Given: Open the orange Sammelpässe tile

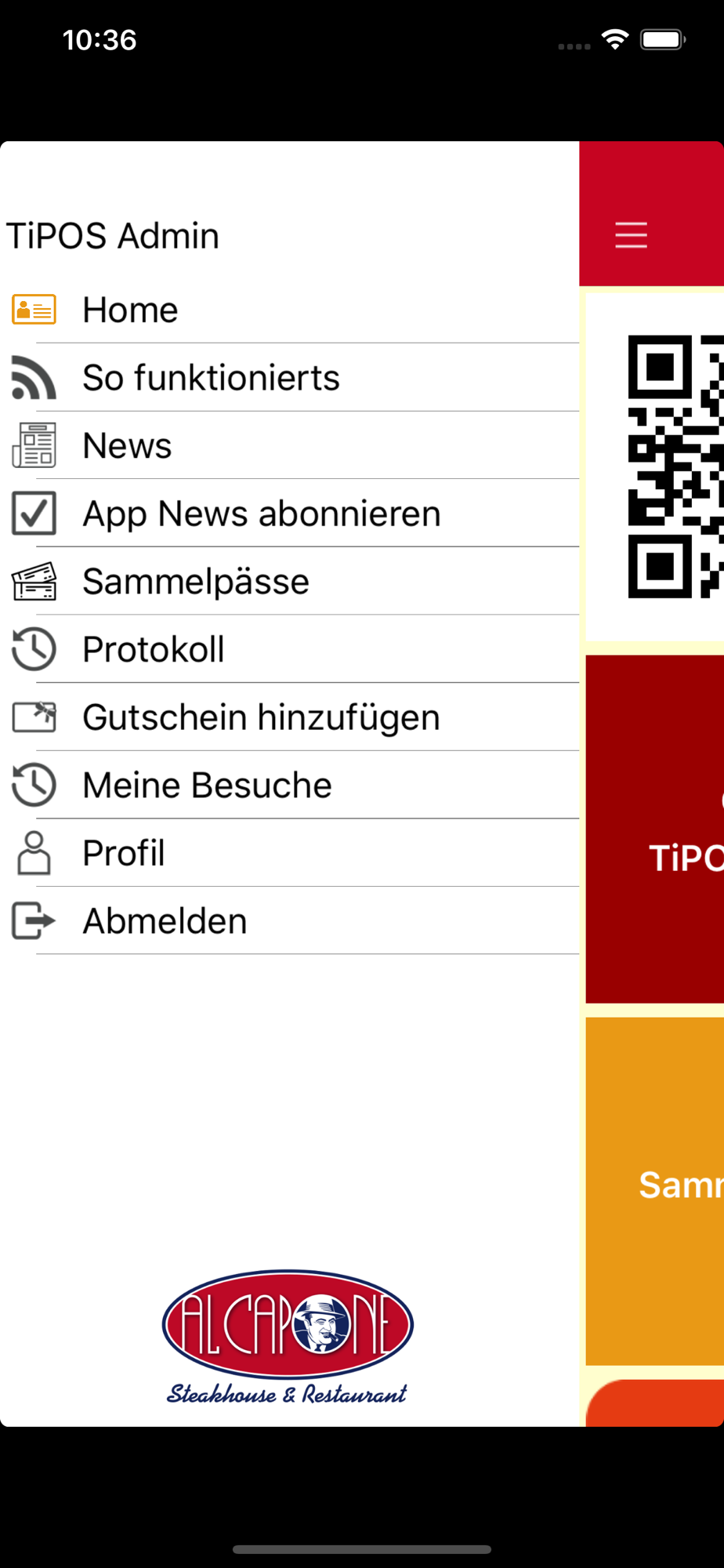Looking at the screenshot, I should point(655,1192).
